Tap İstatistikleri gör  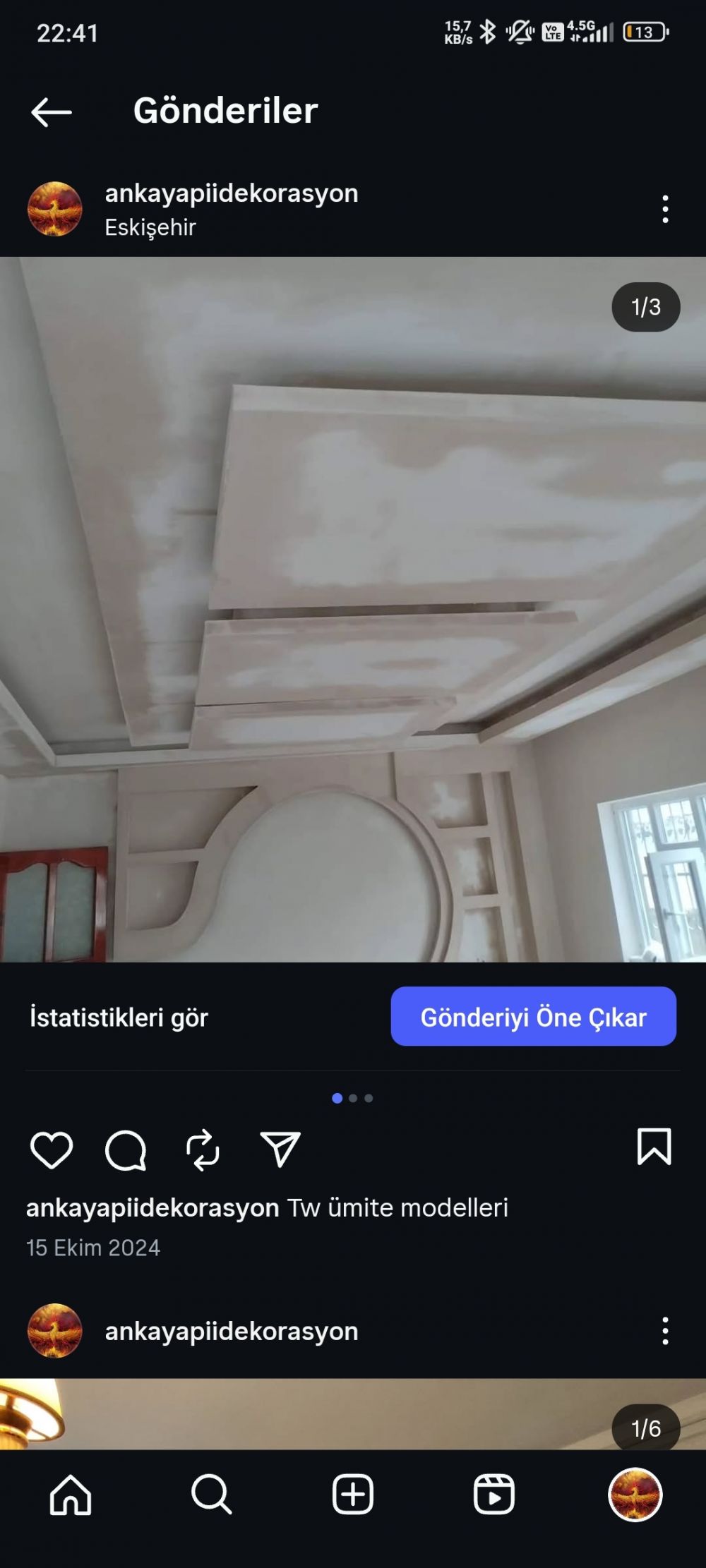(119, 1017)
